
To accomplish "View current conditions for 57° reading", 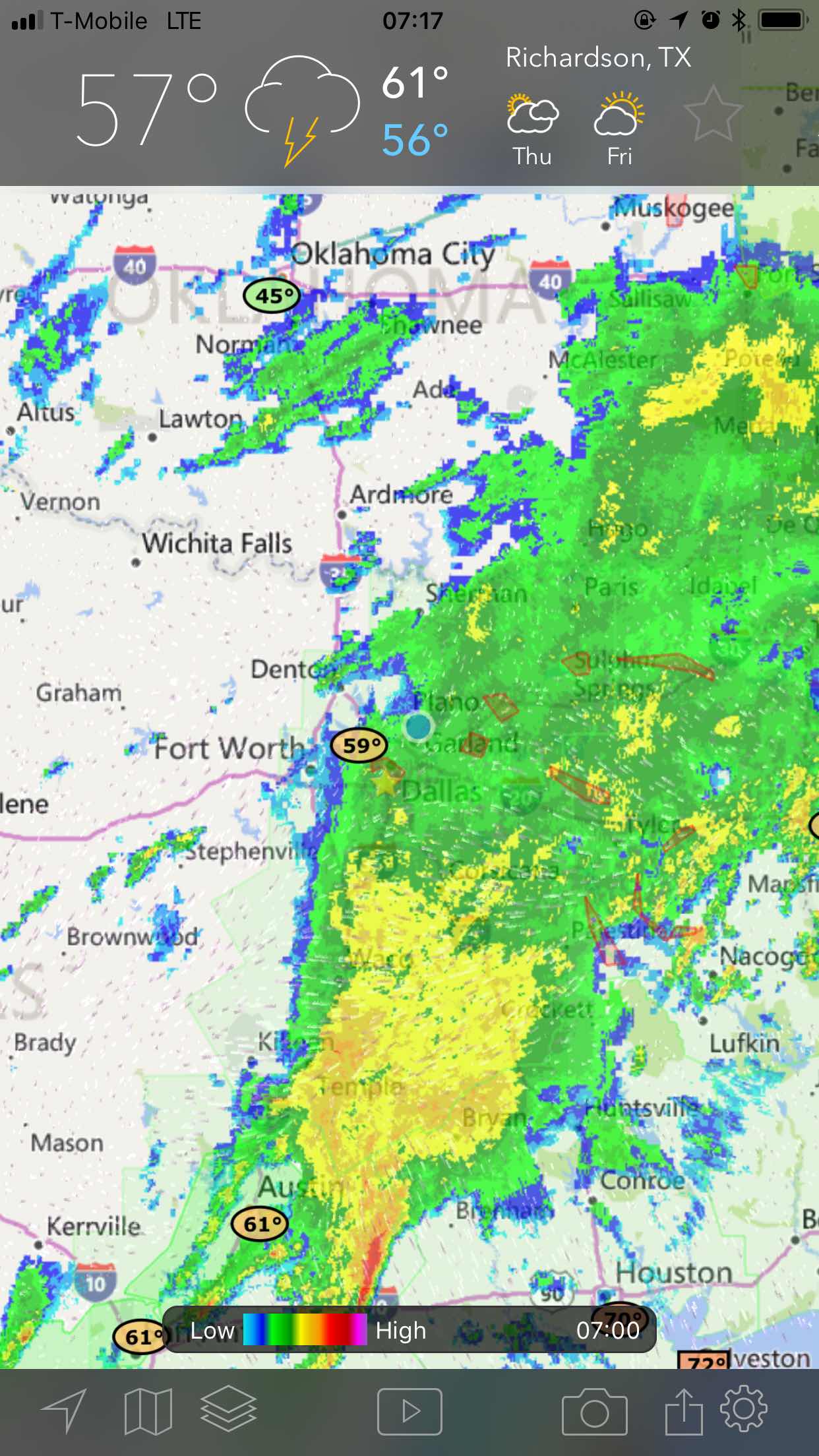I will 146,109.
